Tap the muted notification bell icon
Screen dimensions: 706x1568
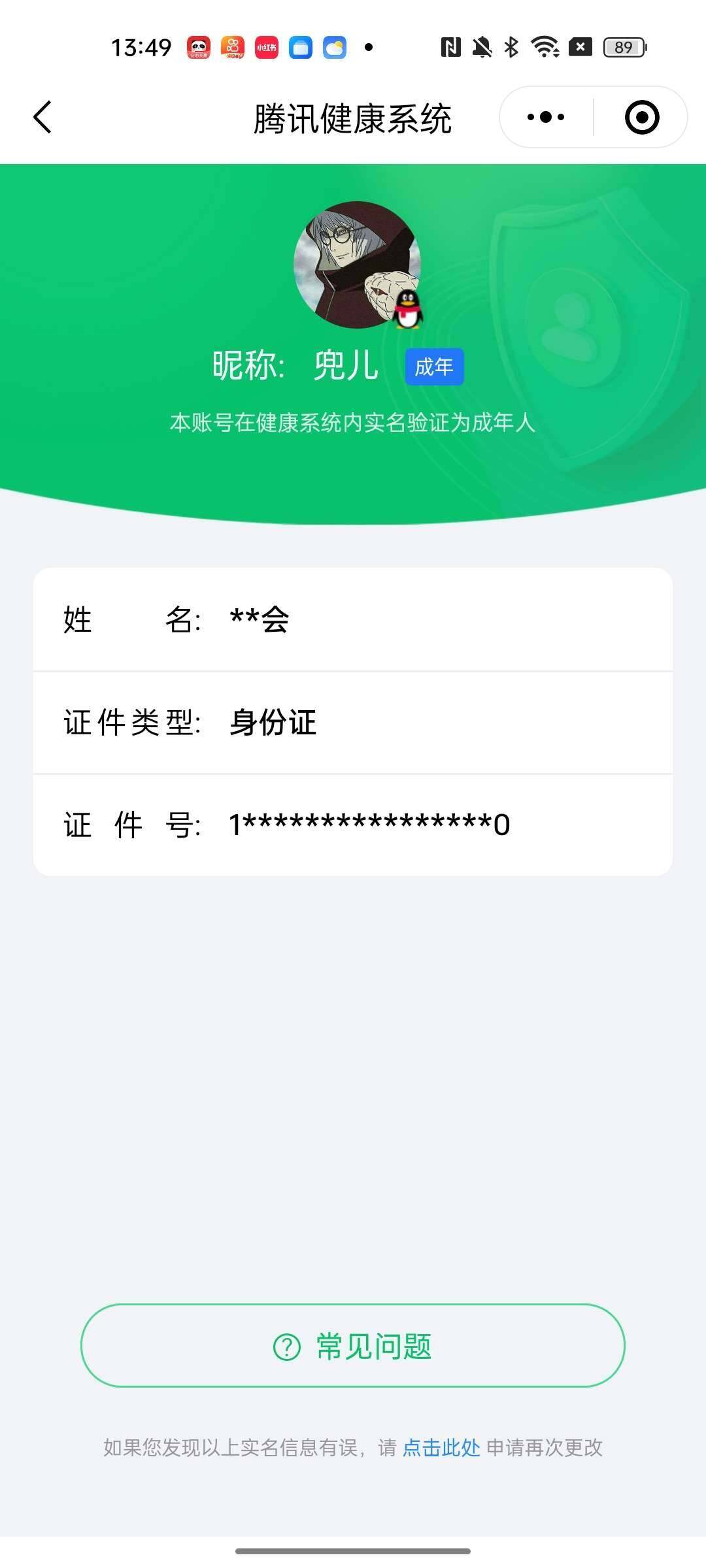(482, 47)
